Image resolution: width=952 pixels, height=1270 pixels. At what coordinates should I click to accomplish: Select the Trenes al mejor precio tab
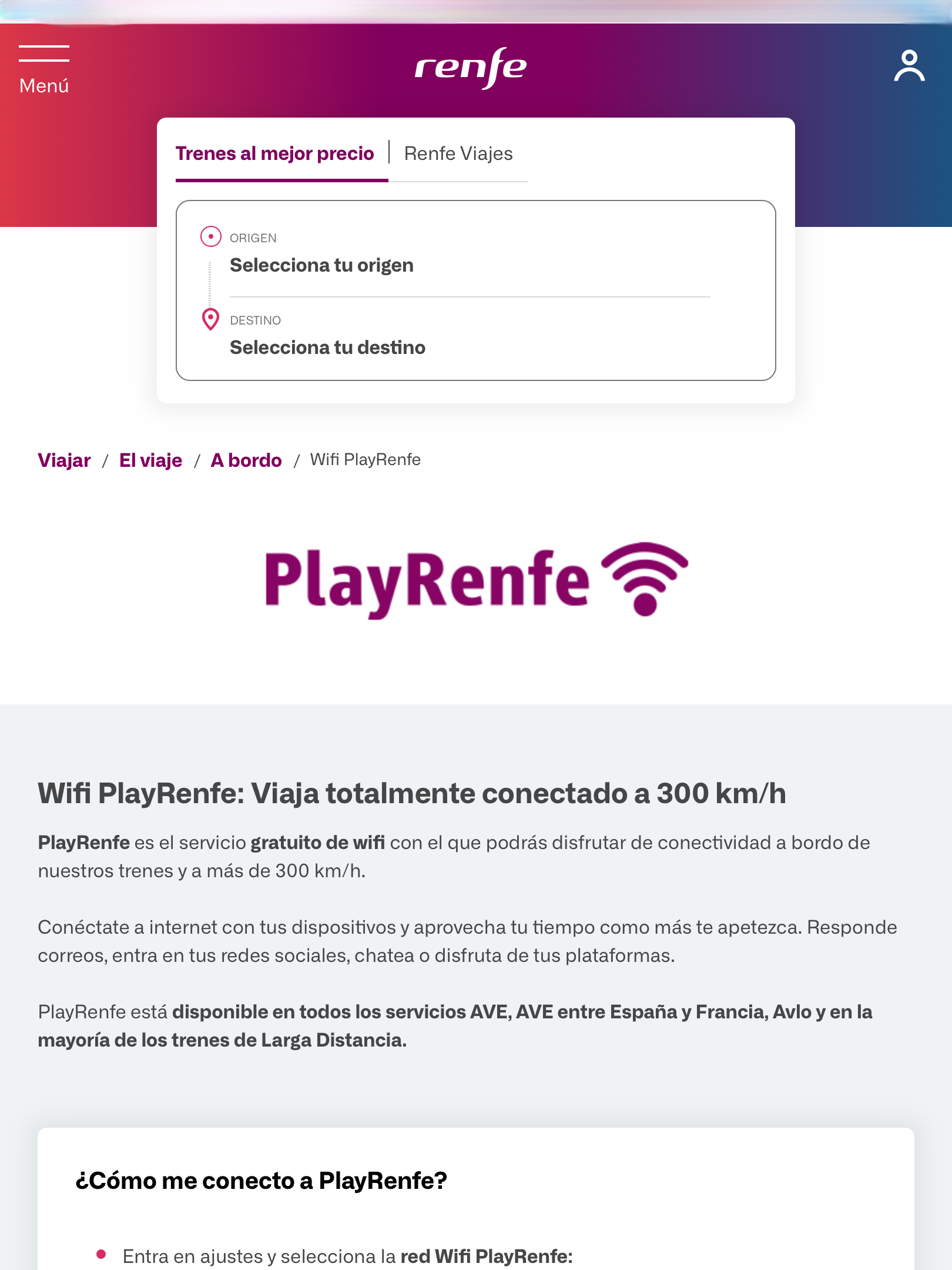click(274, 153)
